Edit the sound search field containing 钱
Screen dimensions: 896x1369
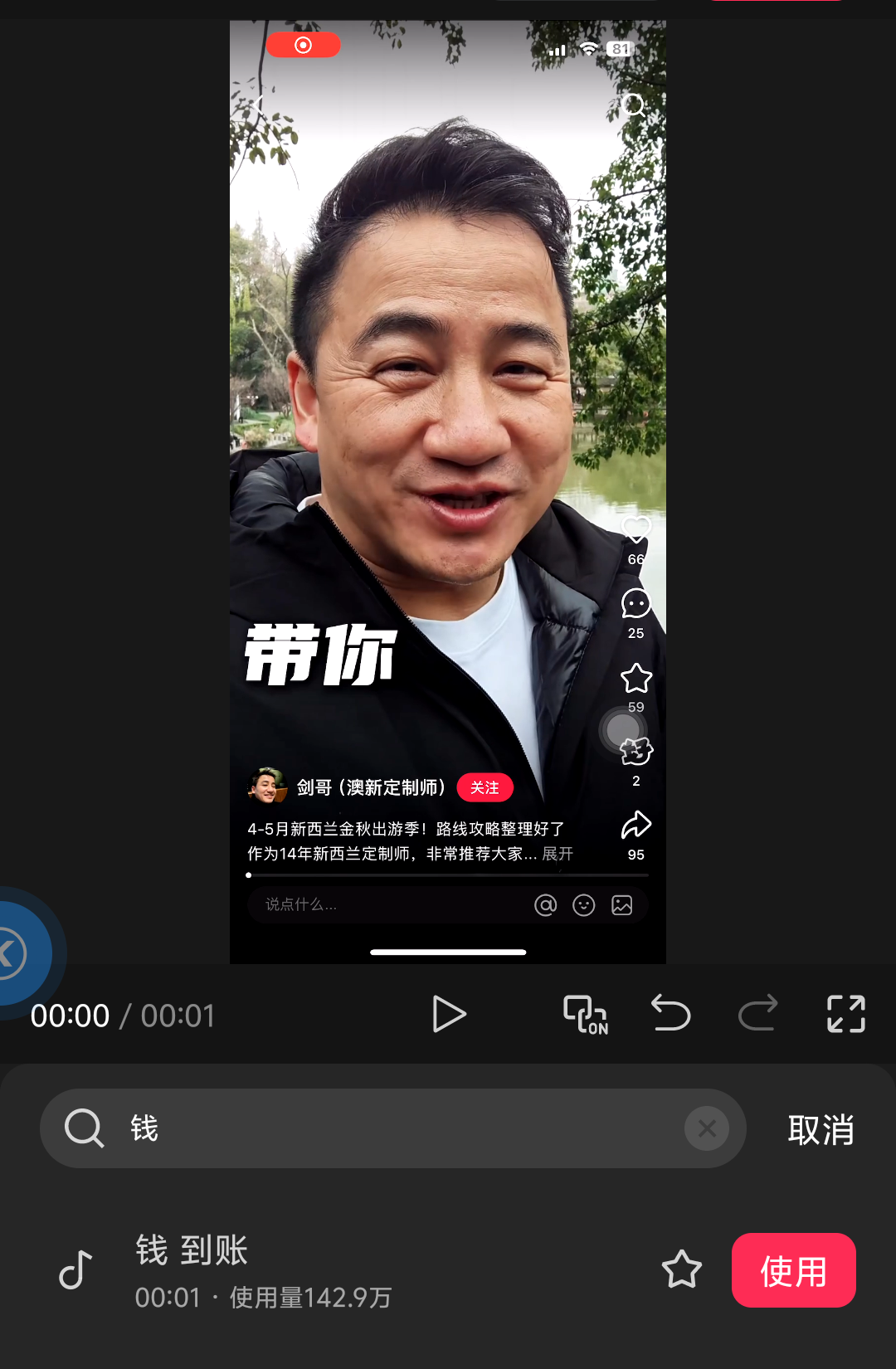(x=398, y=1128)
